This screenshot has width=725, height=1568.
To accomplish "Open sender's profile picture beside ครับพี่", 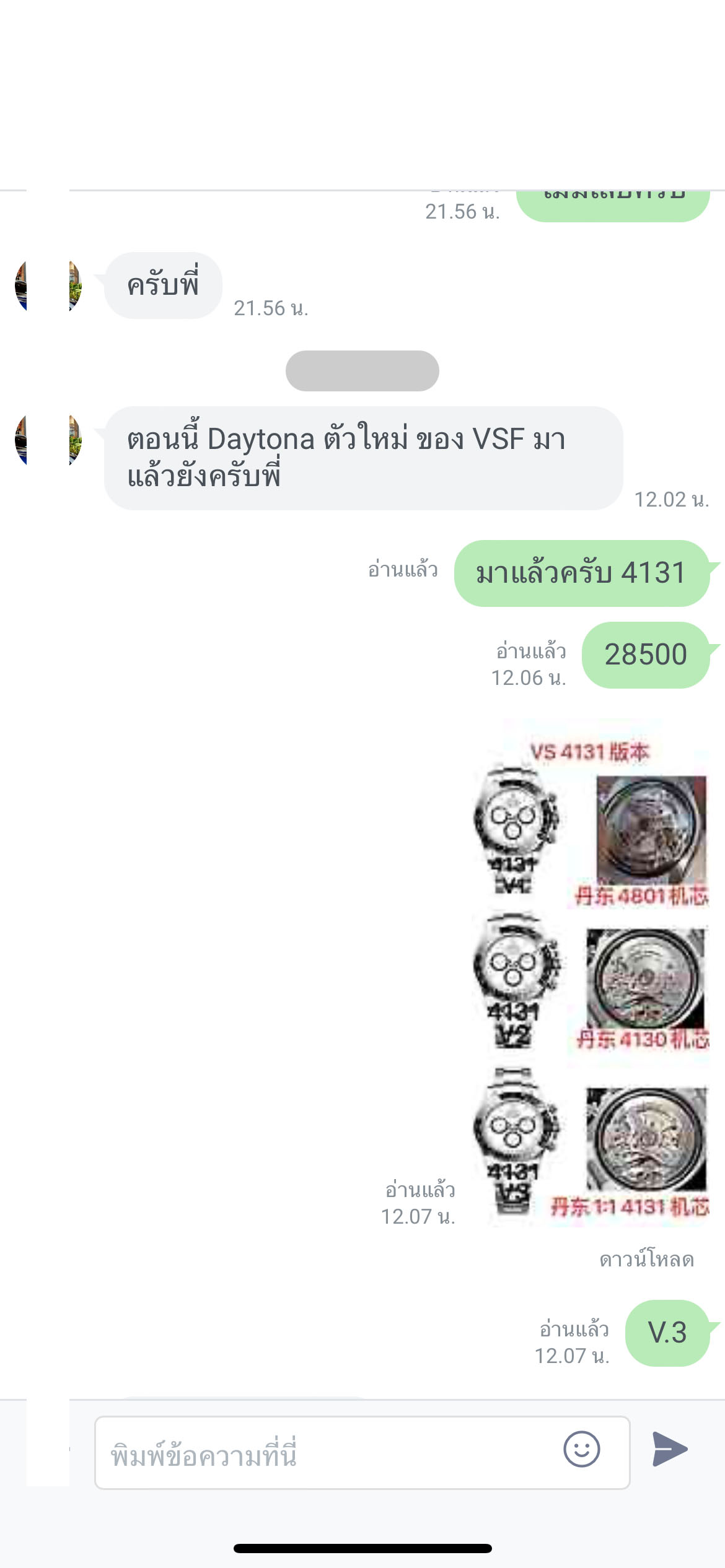I will click(x=48, y=285).
